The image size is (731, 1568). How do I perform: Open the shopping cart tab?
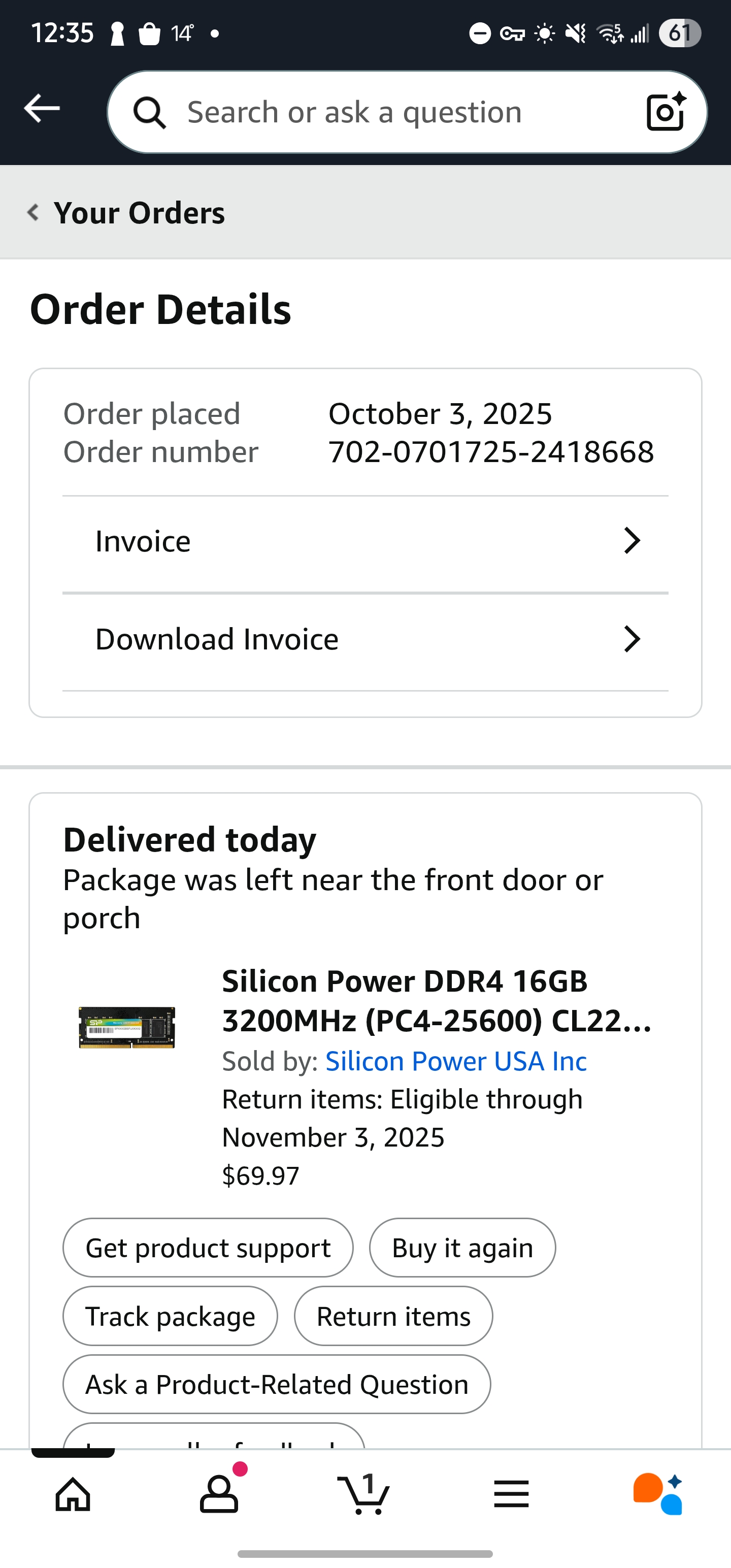click(x=364, y=1494)
